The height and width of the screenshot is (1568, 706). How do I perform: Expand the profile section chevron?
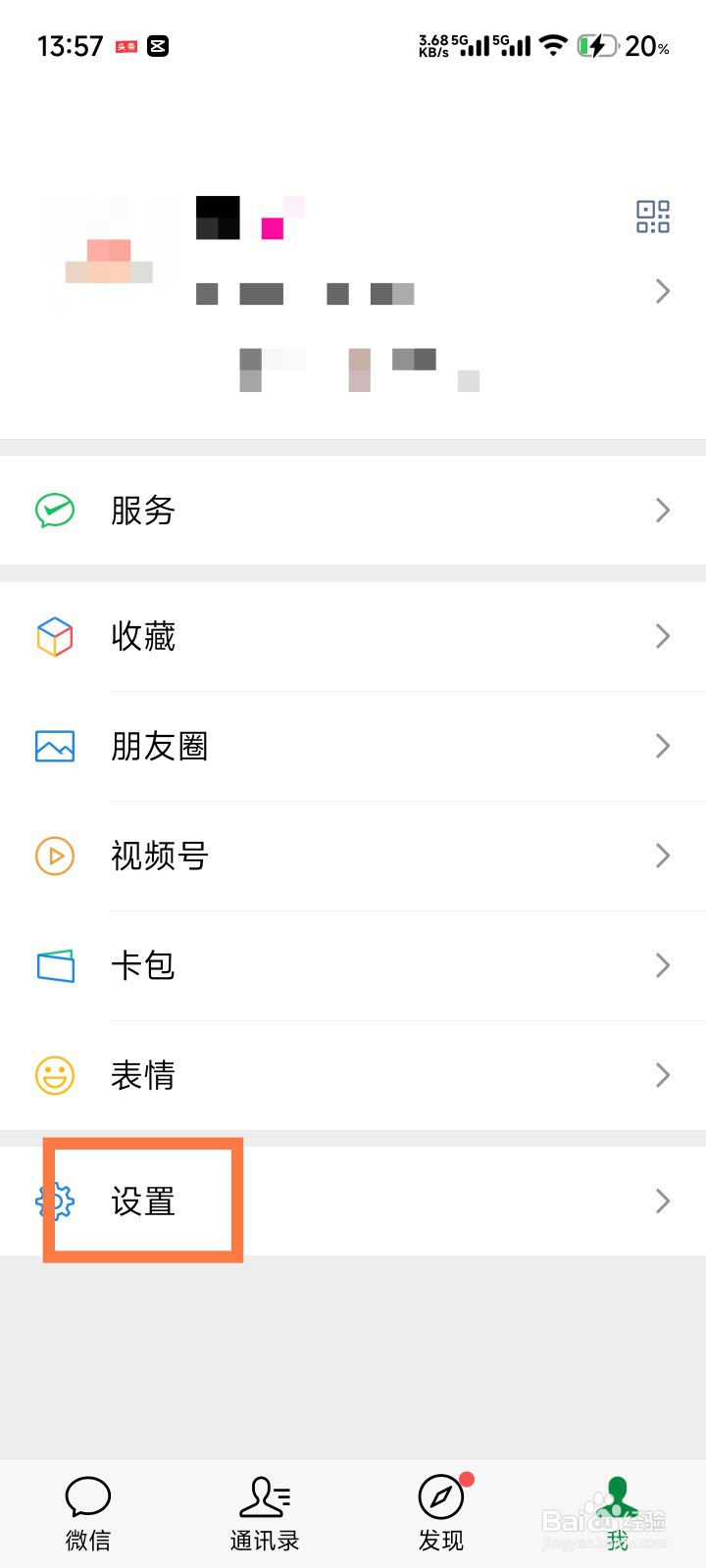[x=662, y=292]
